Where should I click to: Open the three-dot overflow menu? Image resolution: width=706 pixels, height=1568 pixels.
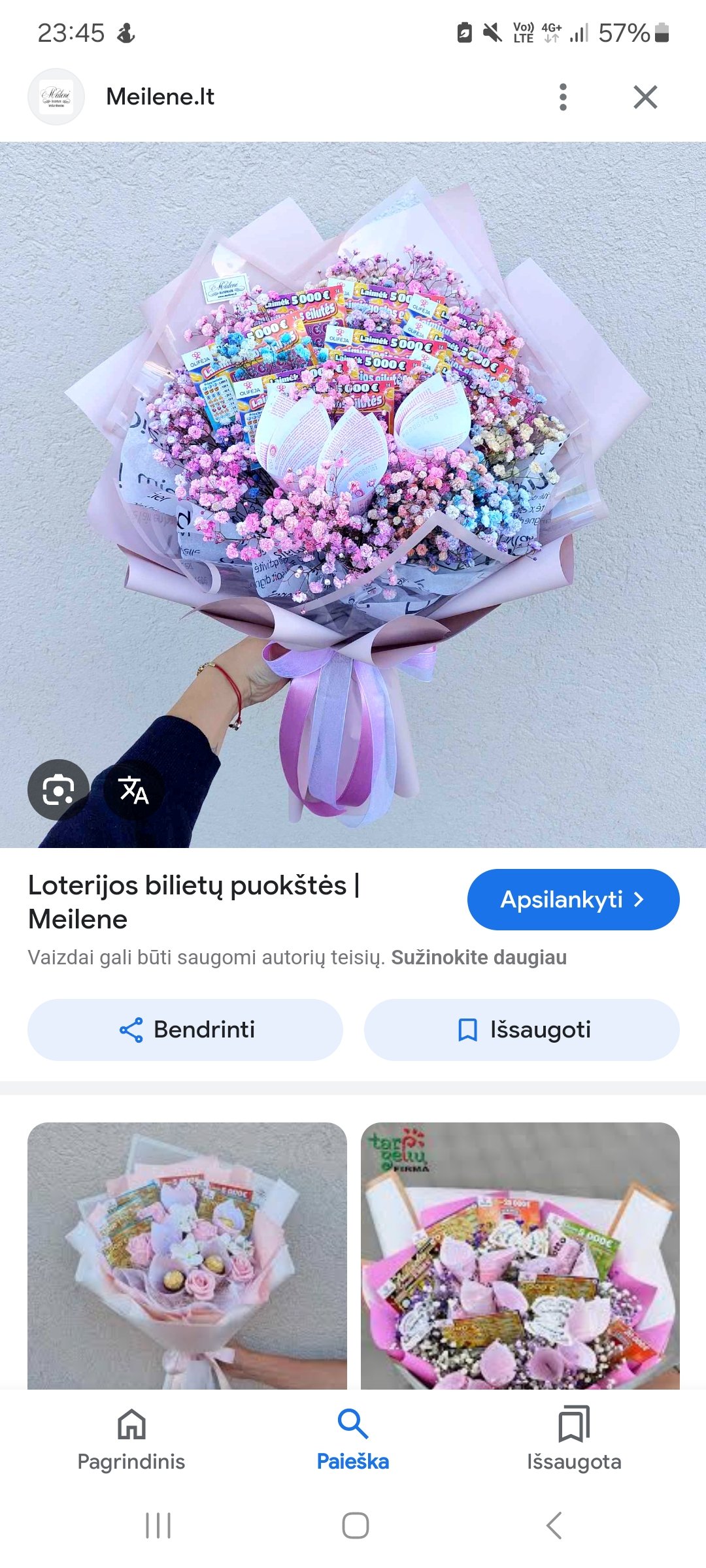563,97
